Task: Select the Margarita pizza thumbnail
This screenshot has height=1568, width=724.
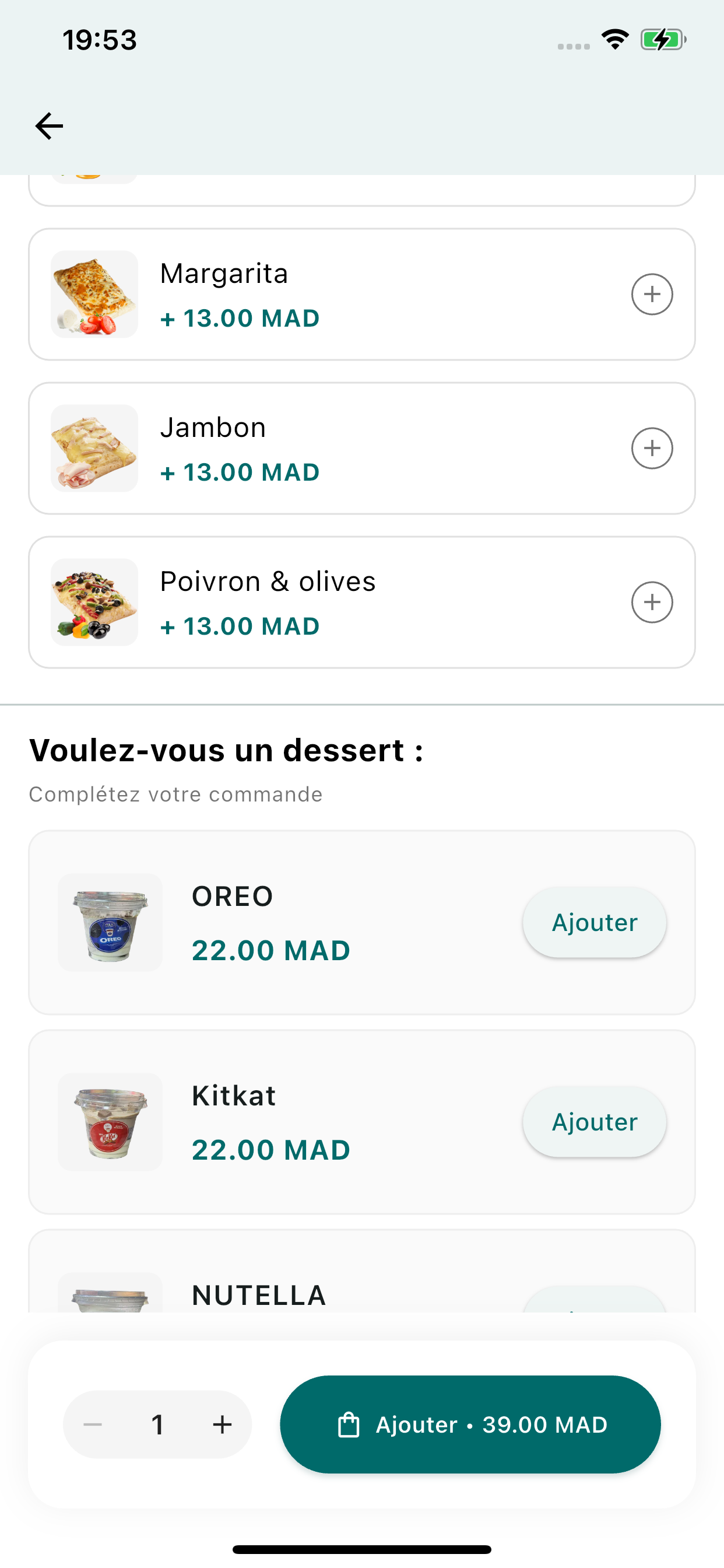Action: pyautogui.click(x=94, y=294)
